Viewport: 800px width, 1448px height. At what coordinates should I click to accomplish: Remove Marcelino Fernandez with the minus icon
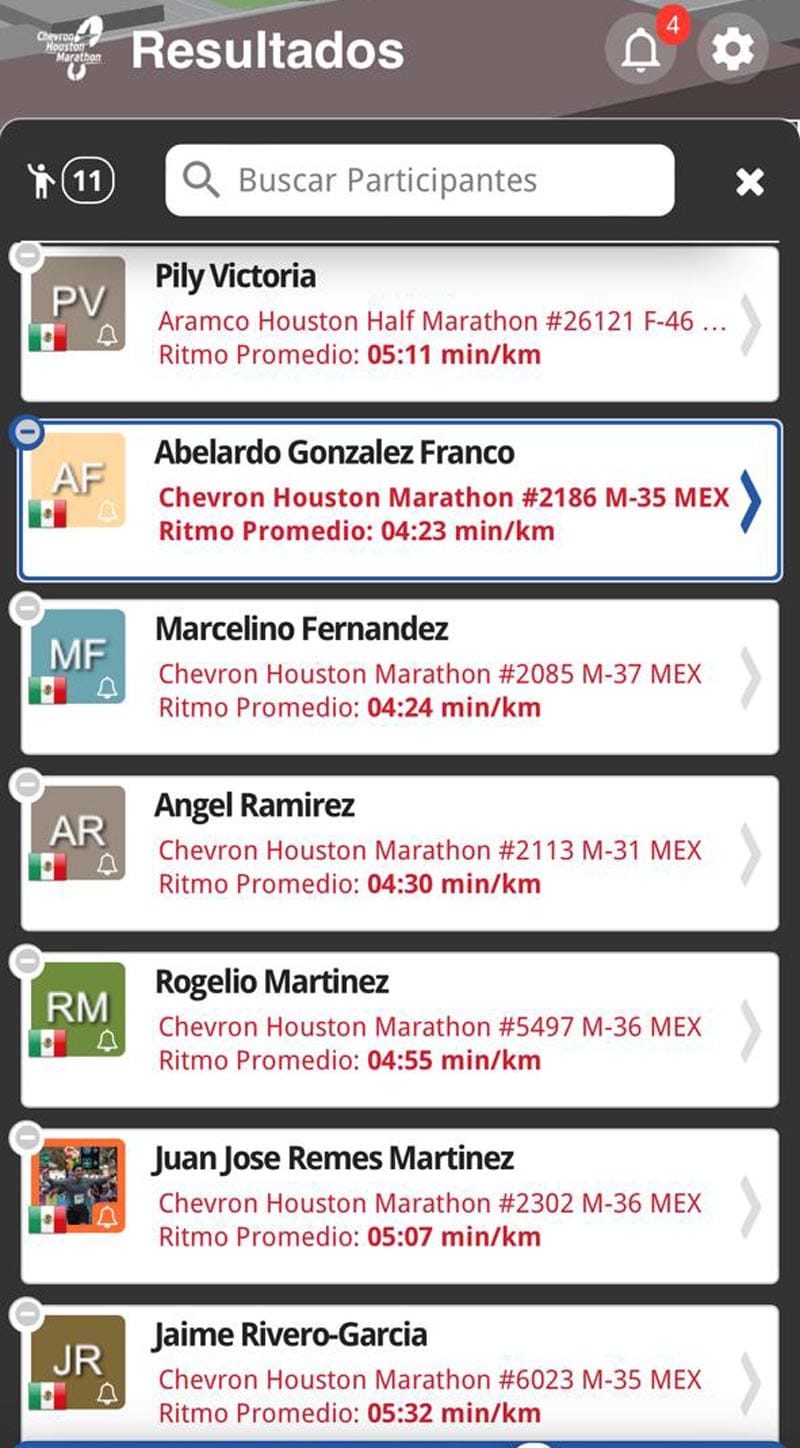pos(28,608)
